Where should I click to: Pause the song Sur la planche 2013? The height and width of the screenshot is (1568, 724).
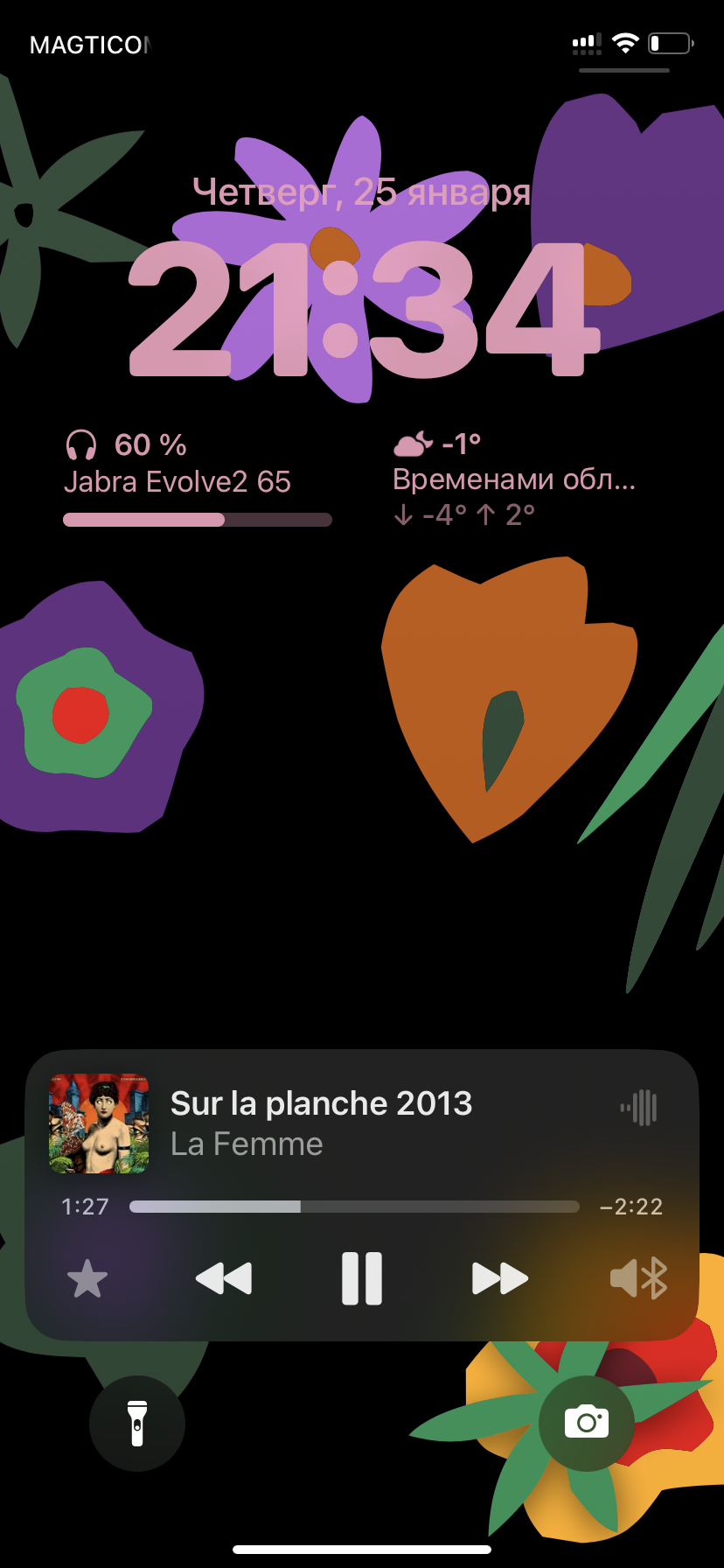[361, 1278]
